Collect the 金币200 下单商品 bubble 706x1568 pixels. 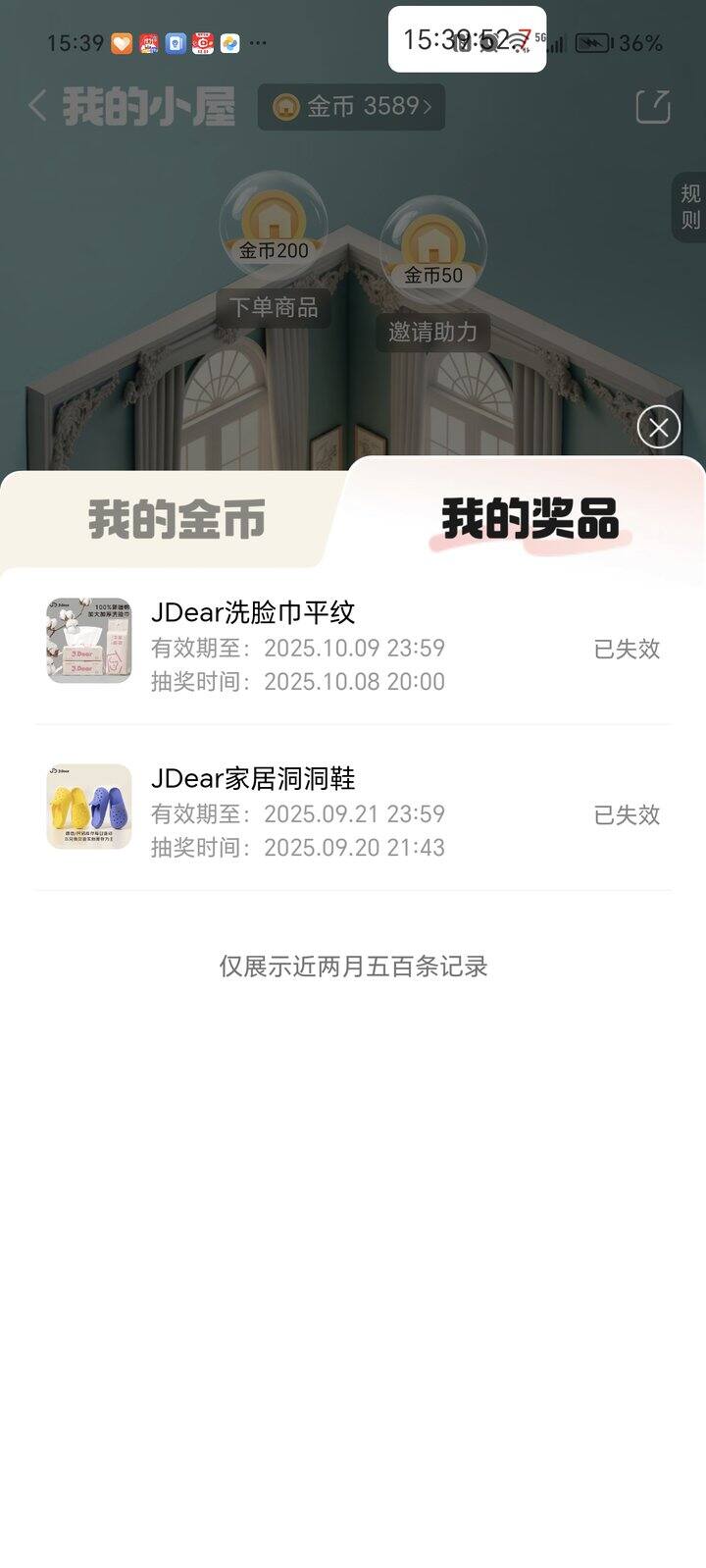[x=274, y=228]
